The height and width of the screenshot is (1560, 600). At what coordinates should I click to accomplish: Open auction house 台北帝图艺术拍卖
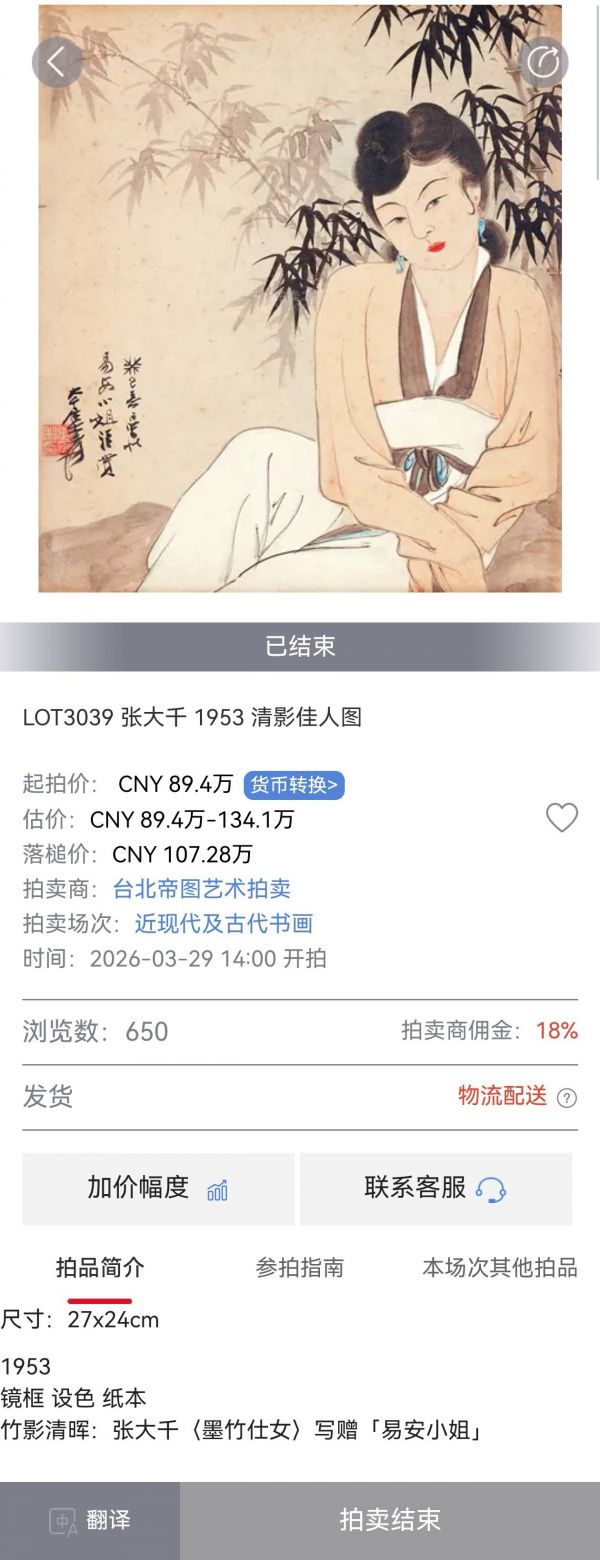pyautogui.click(x=201, y=889)
